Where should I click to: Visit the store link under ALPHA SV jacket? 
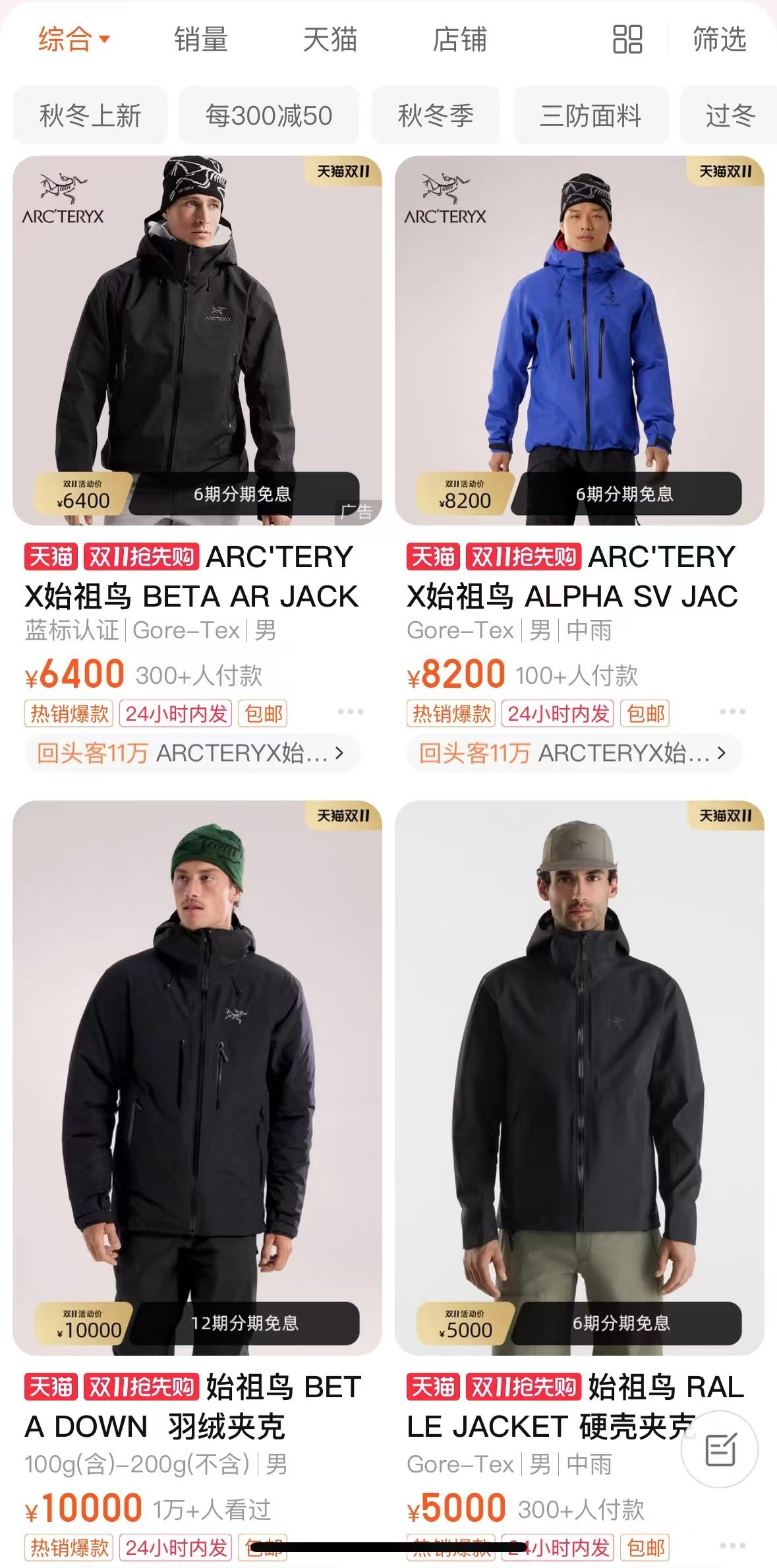tap(573, 753)
